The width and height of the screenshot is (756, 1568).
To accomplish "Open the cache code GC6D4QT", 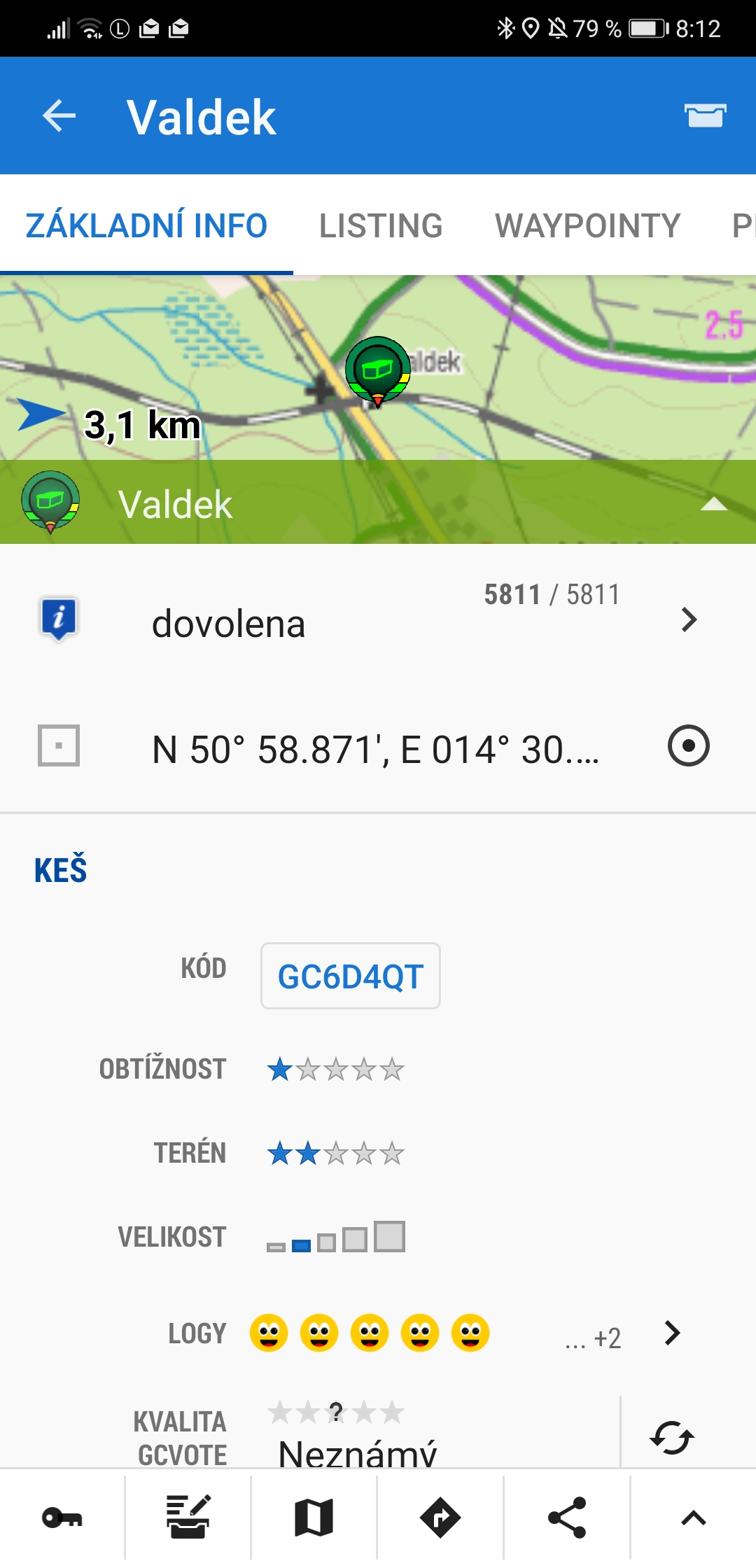I will [351, 976].
